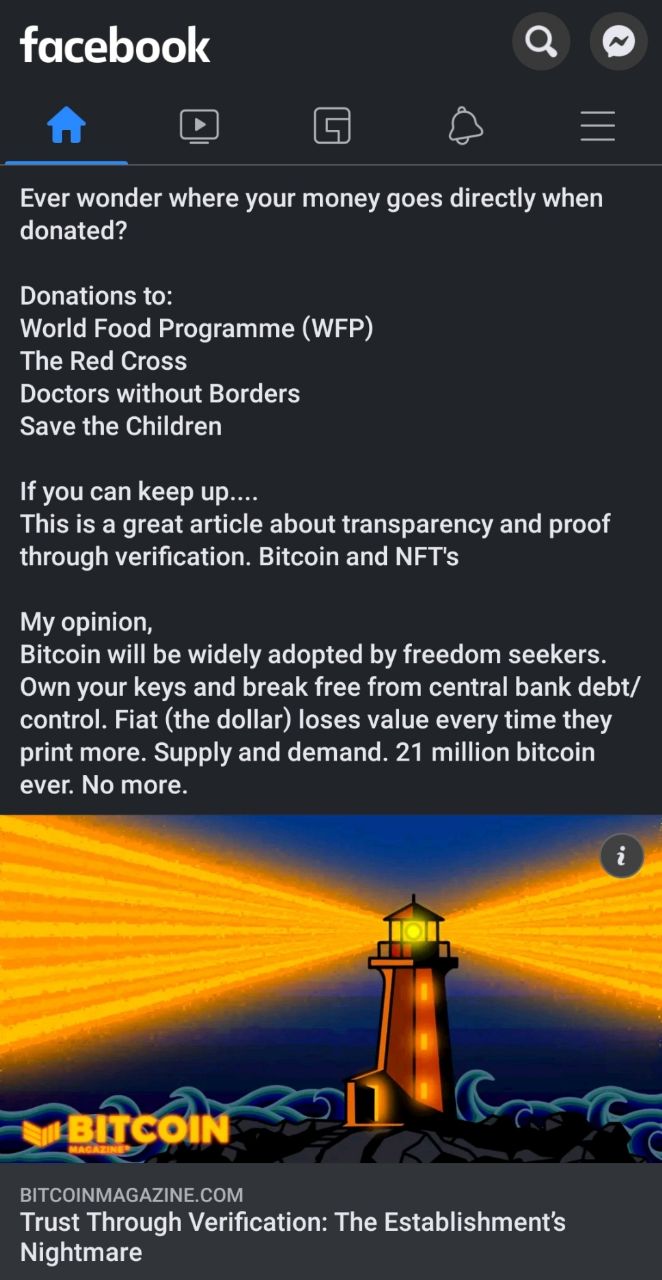Screen dimensions: 662x1280
Task: Tap the lighthouse article preview image
Action: click(331, 988)
